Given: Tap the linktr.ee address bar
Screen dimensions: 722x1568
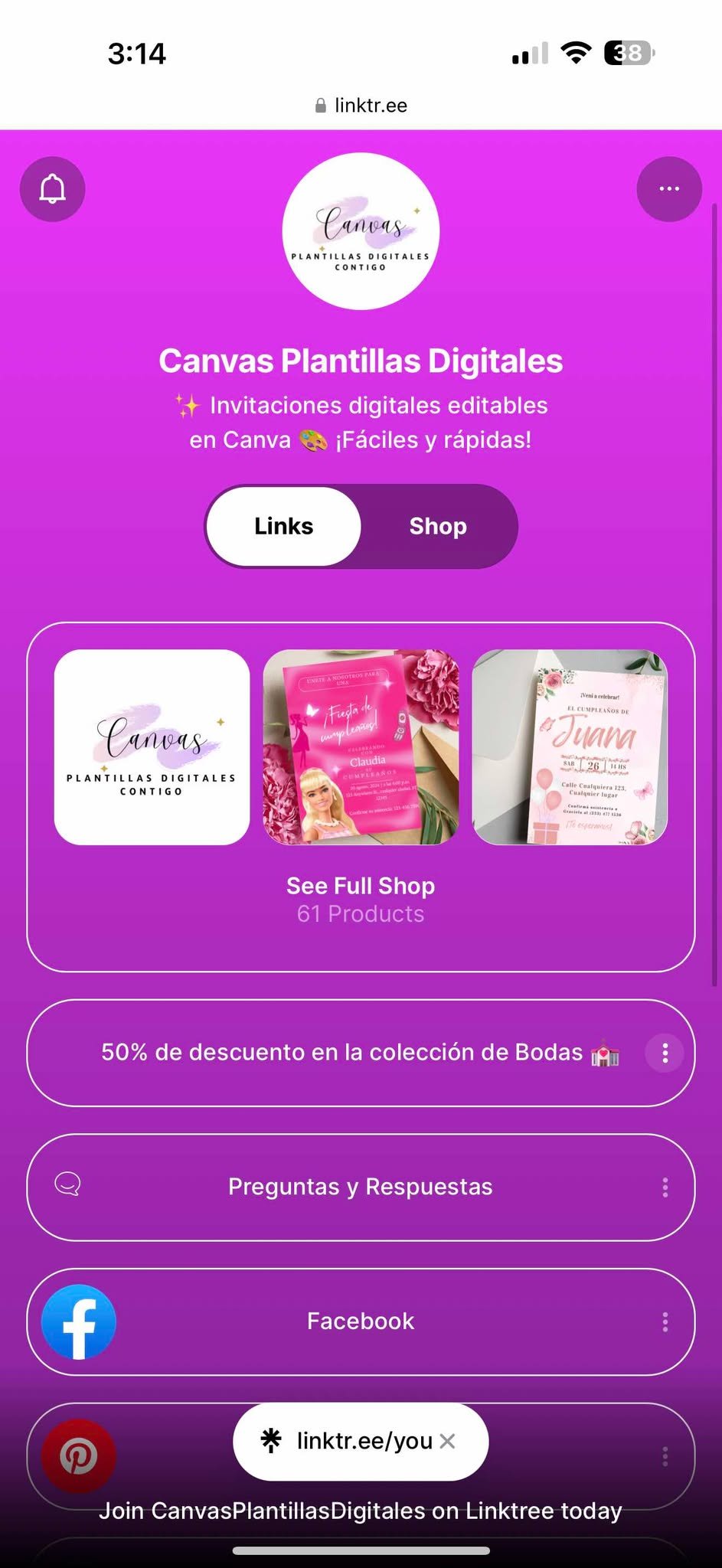Looking at the screenshot, I should pyautogui.click(x=361, y=106).
